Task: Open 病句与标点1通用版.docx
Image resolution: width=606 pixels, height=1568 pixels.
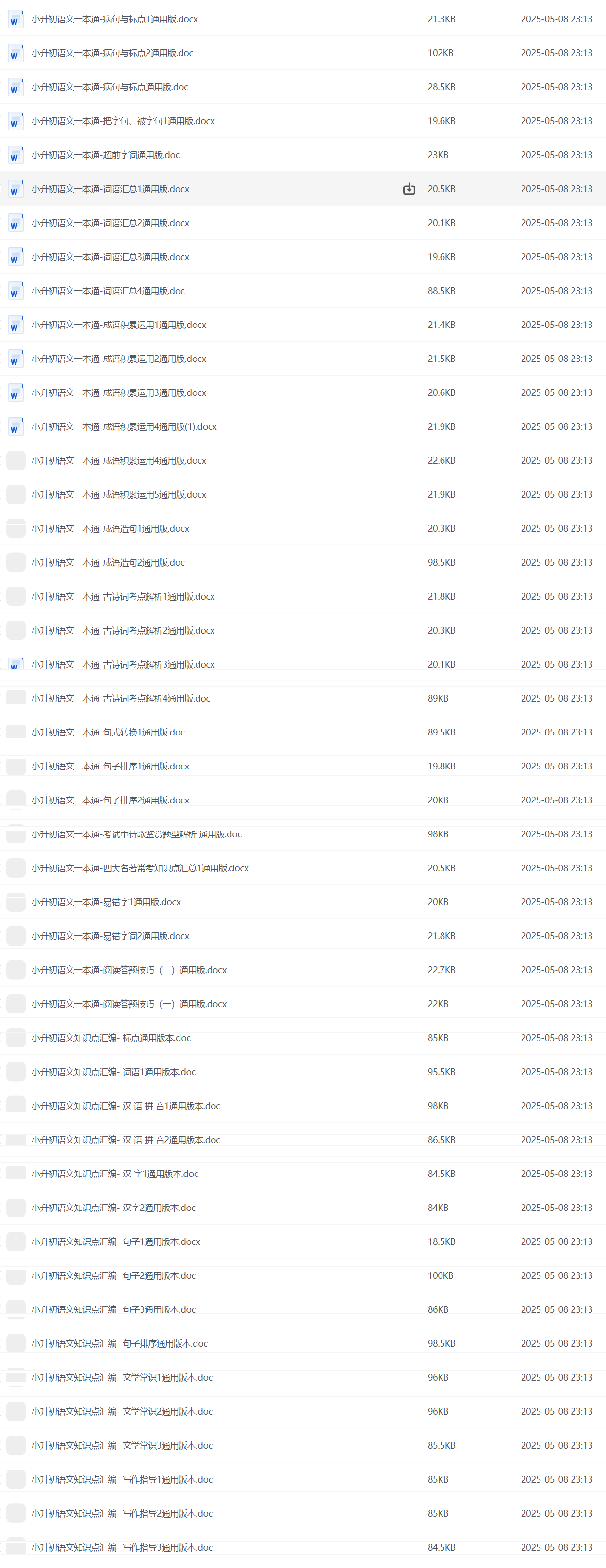Action: click(115, 19)
